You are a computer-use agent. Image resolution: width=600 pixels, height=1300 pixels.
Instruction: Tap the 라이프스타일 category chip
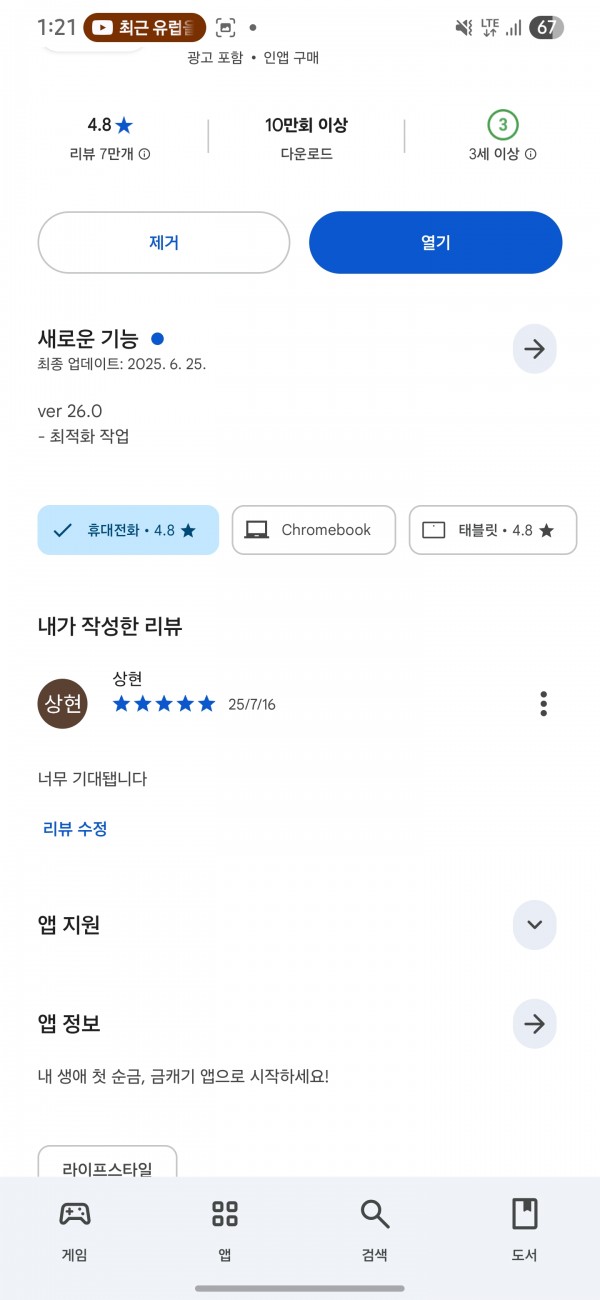pyautogui.click(x=107, y=1164)
